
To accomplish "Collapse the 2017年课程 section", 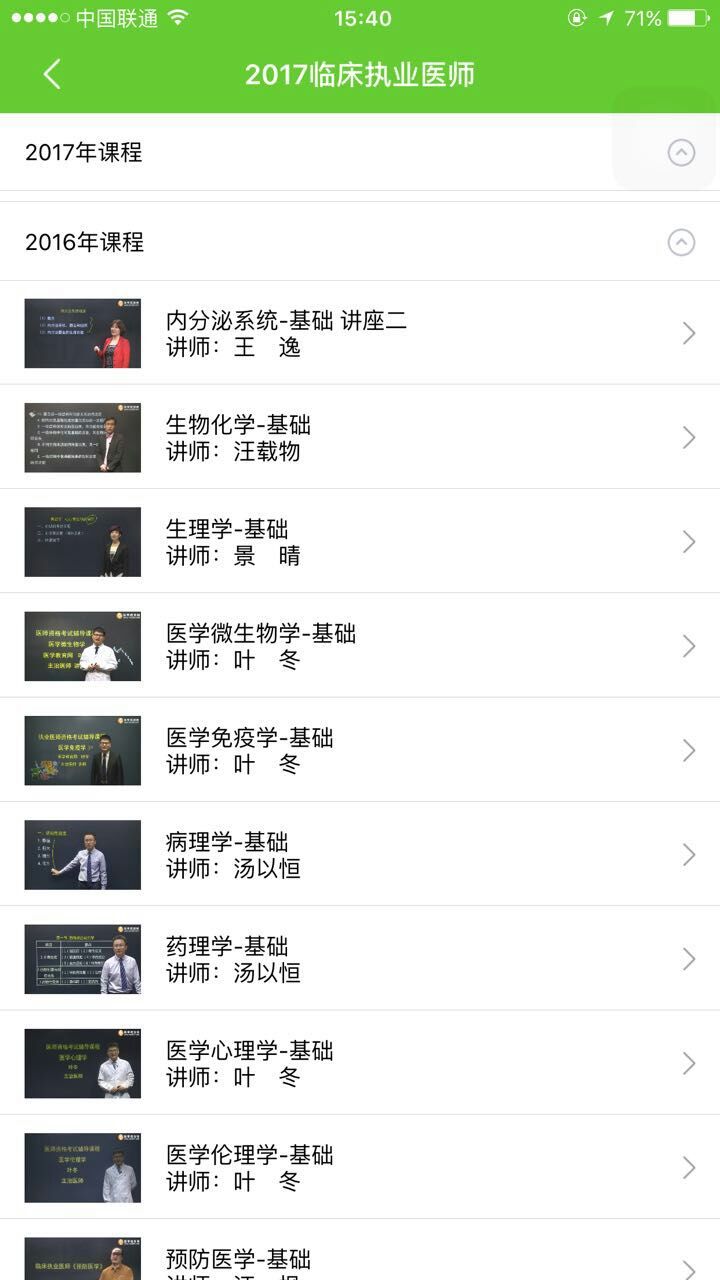I will [681, 153].
